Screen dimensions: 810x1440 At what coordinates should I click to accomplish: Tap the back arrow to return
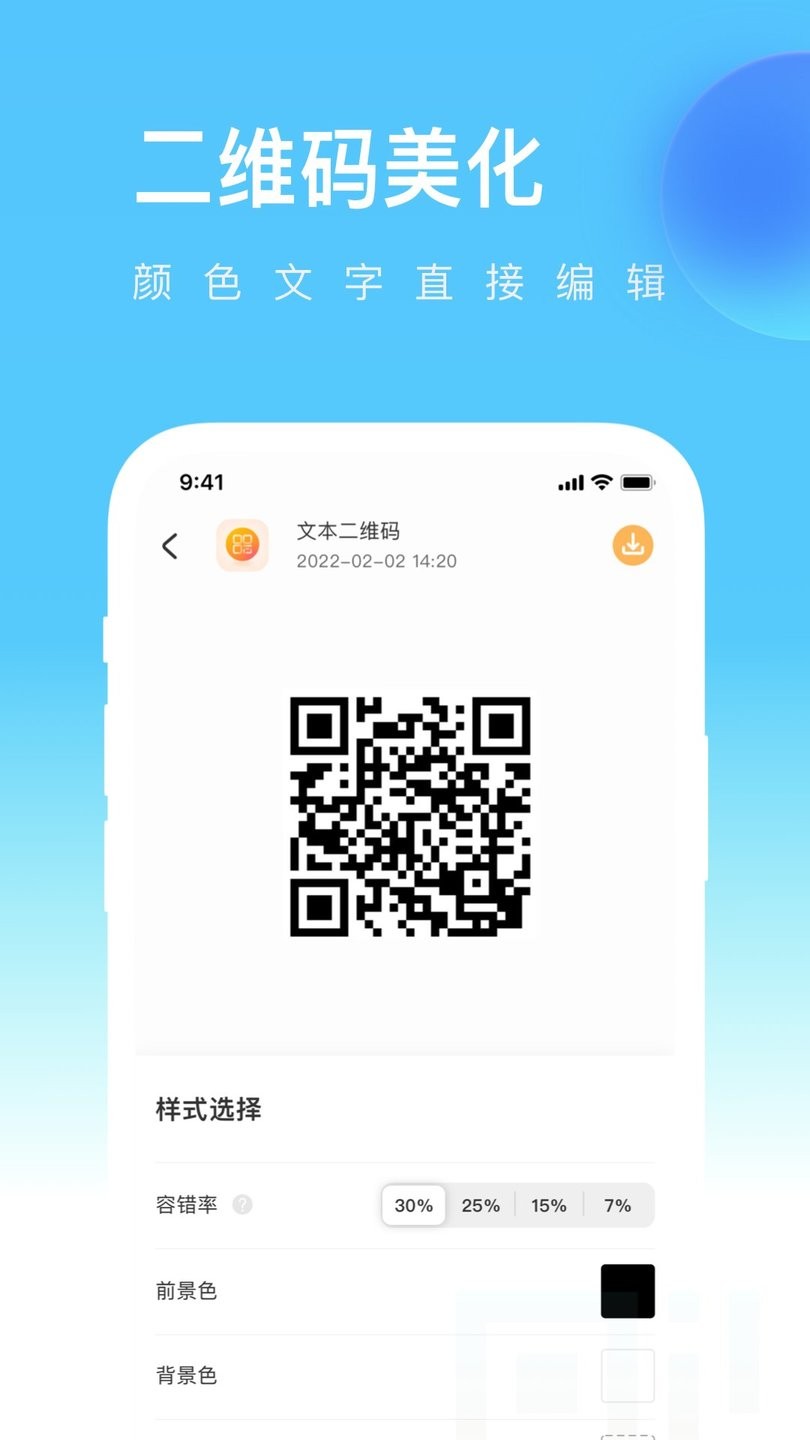pyautogui.click(x=170, y=547)
